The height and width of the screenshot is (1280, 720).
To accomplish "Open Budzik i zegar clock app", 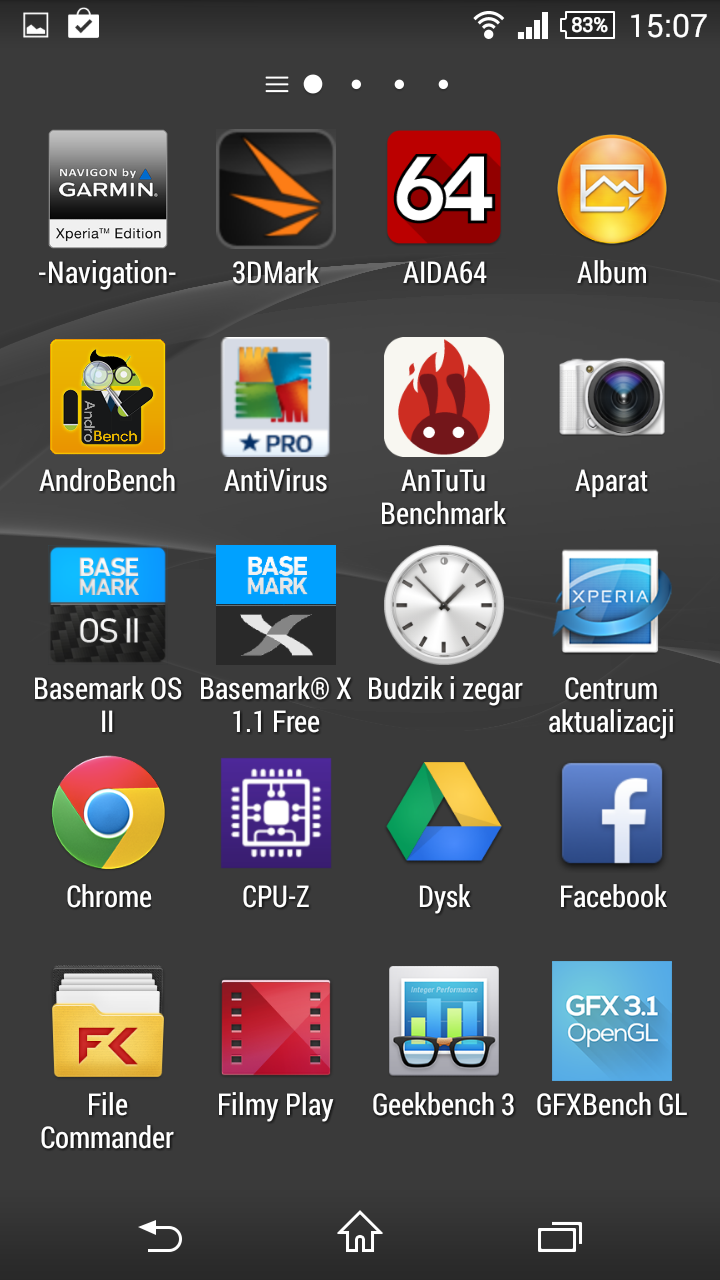I will 444,605.
